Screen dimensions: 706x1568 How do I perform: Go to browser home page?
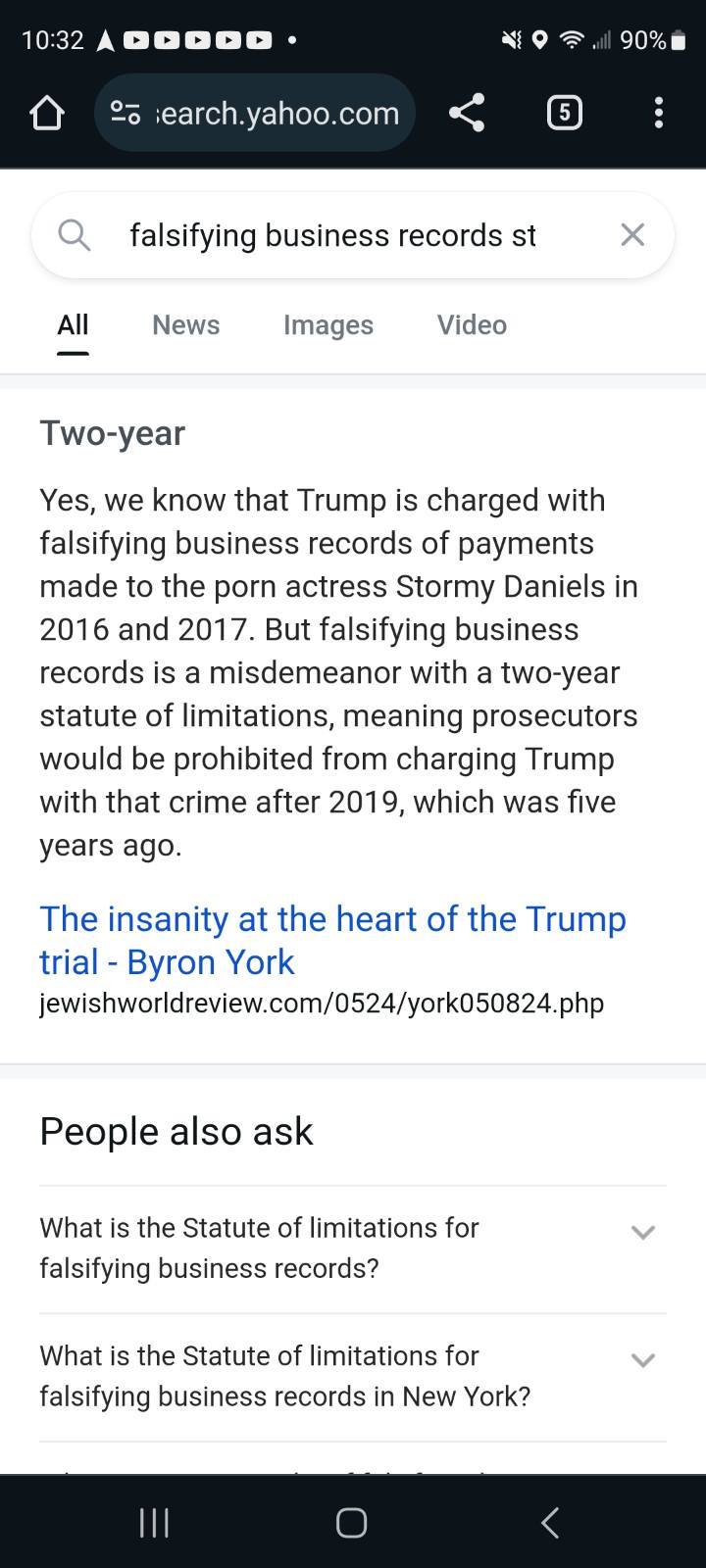tap(46, 113)
